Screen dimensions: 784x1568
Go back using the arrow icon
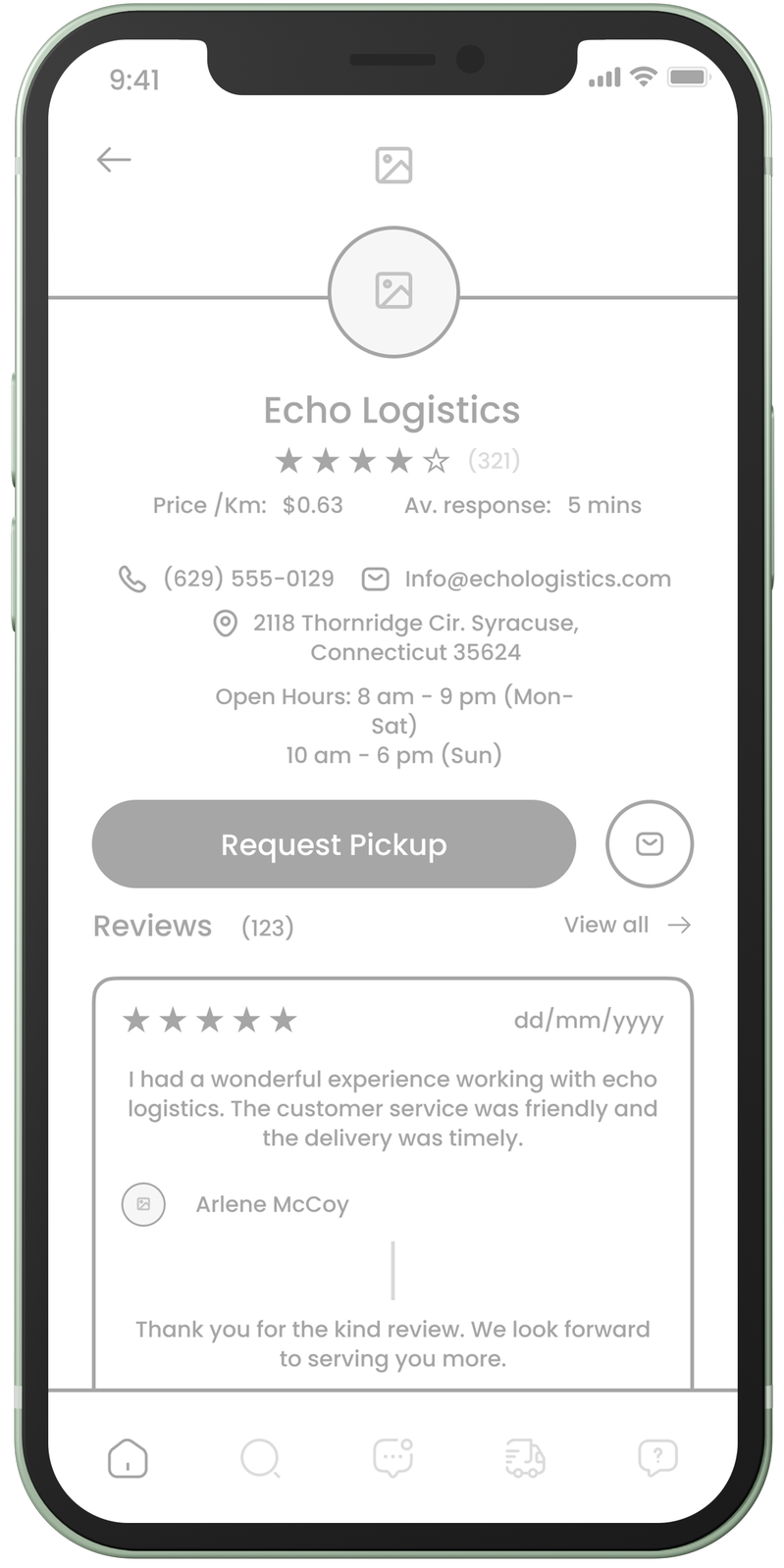114,160
